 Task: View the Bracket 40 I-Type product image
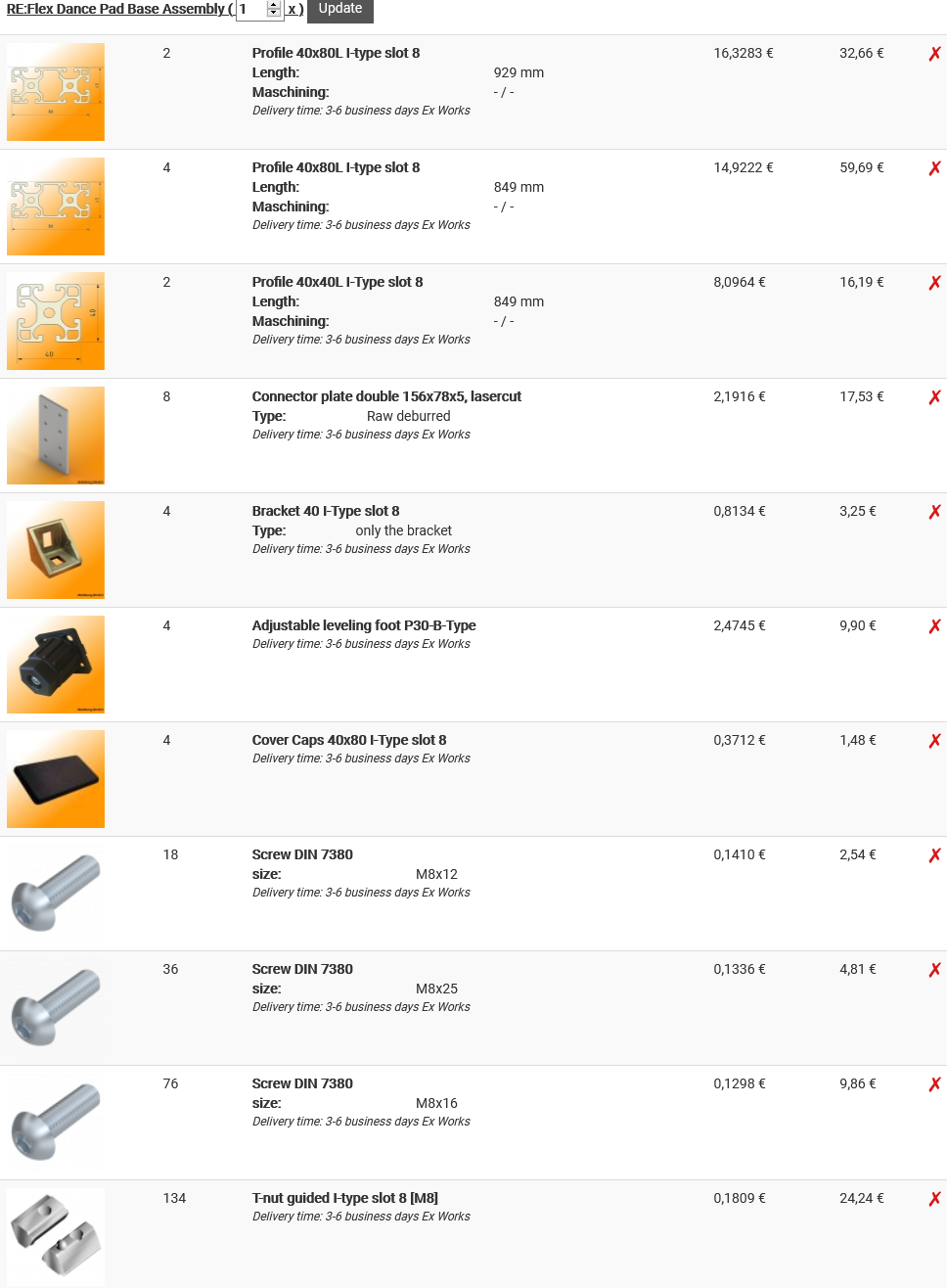(x=56, y=550)
